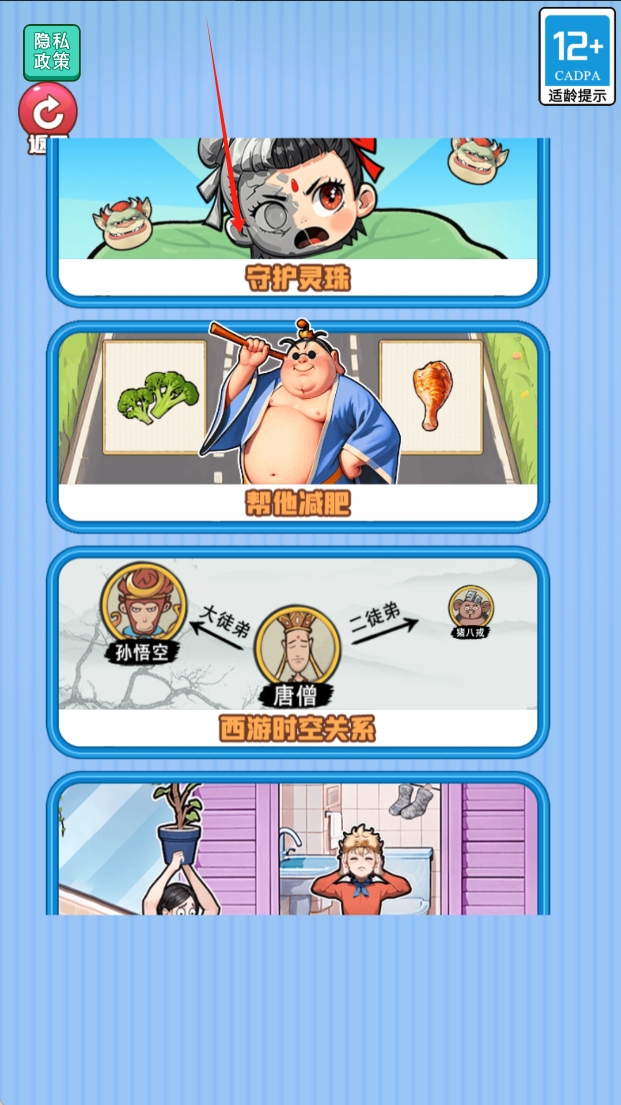Play the 帮他减肥 level
621x1105 pixels.
click(x=298, y=427)
